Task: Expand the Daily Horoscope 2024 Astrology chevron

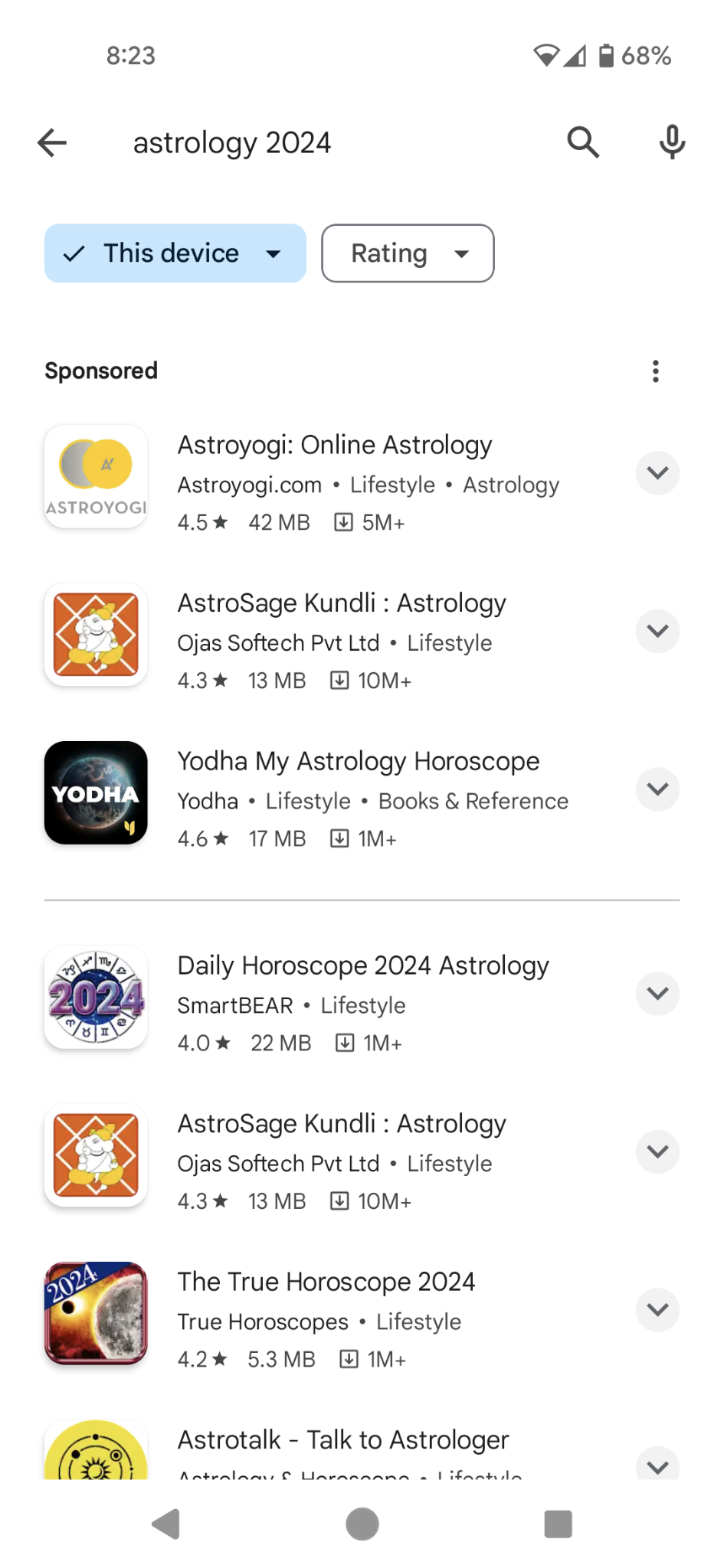Action: click(658, 994)
